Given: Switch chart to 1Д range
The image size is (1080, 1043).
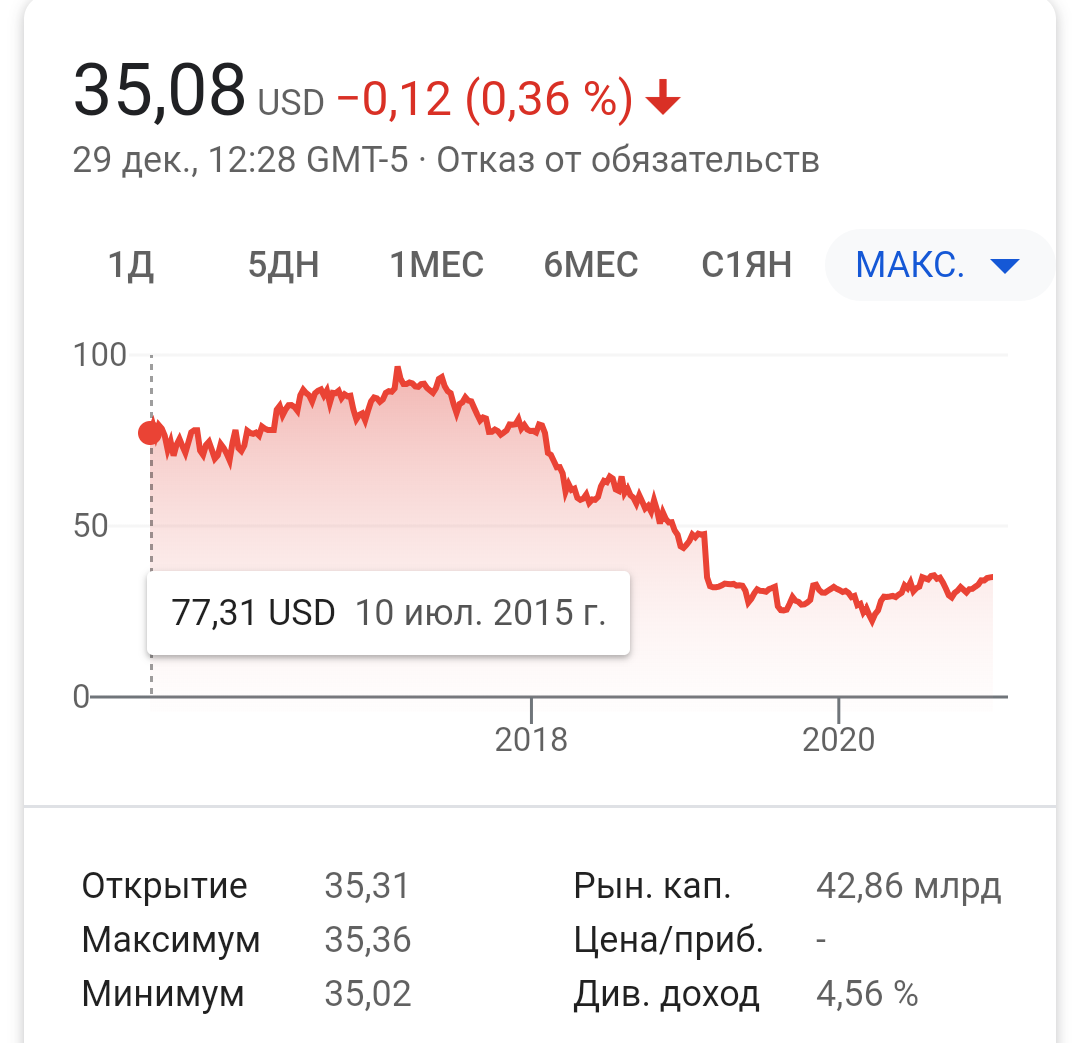Looking at the screenshot, I should [131, 265].
